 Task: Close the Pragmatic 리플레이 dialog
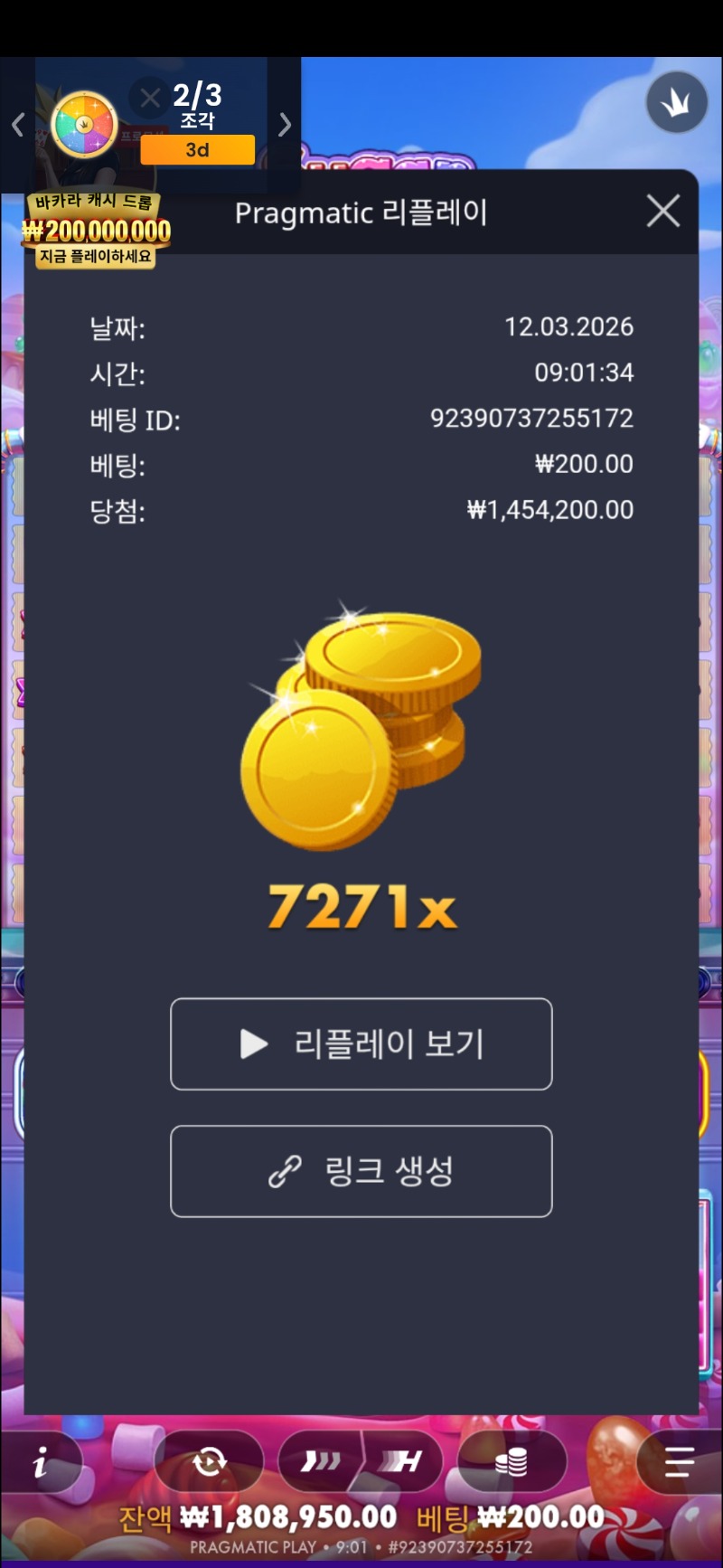(x=663, y=212)
